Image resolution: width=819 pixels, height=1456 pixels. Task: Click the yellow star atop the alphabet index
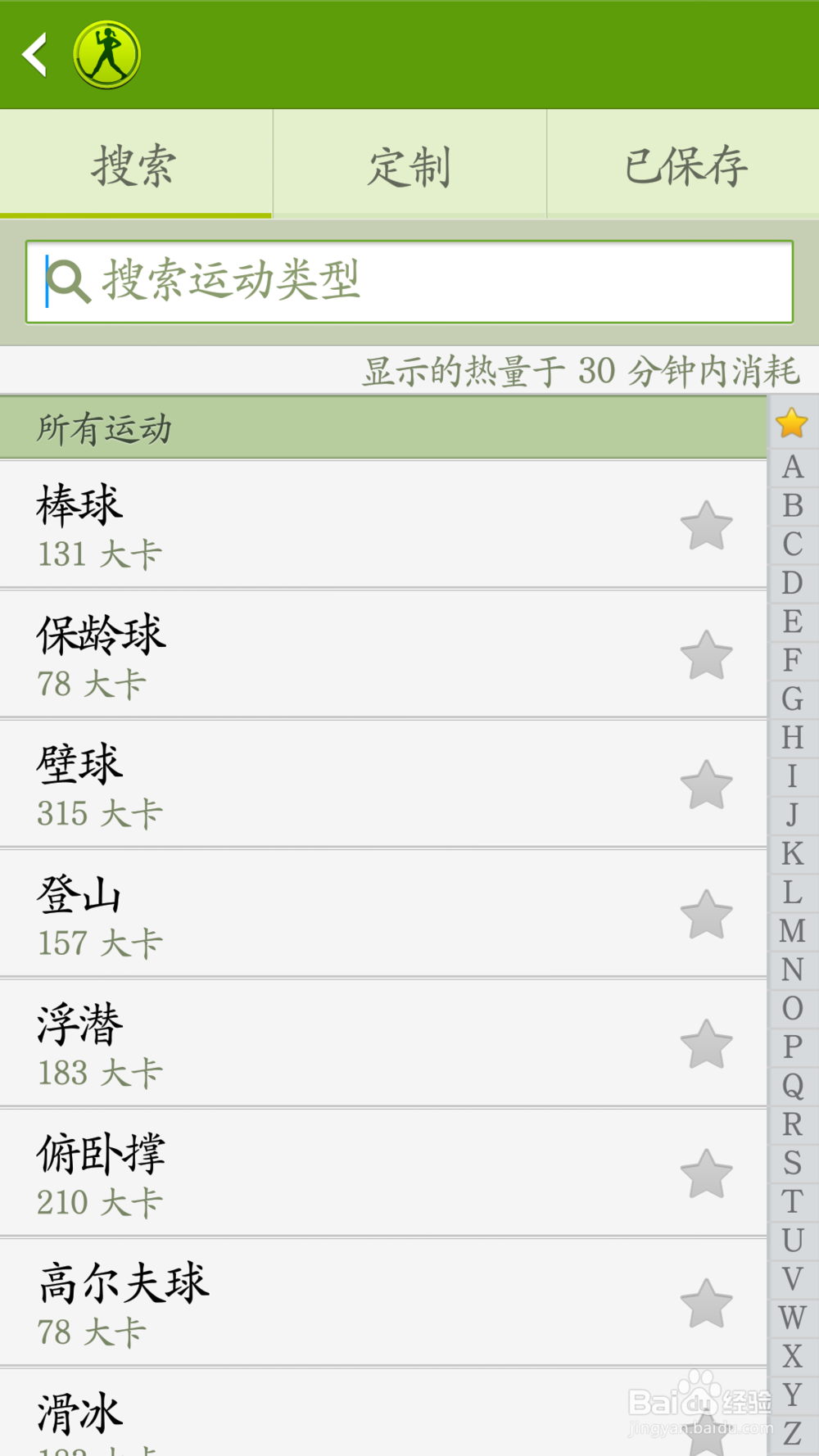pyautogui.click(x=791, y=423)
